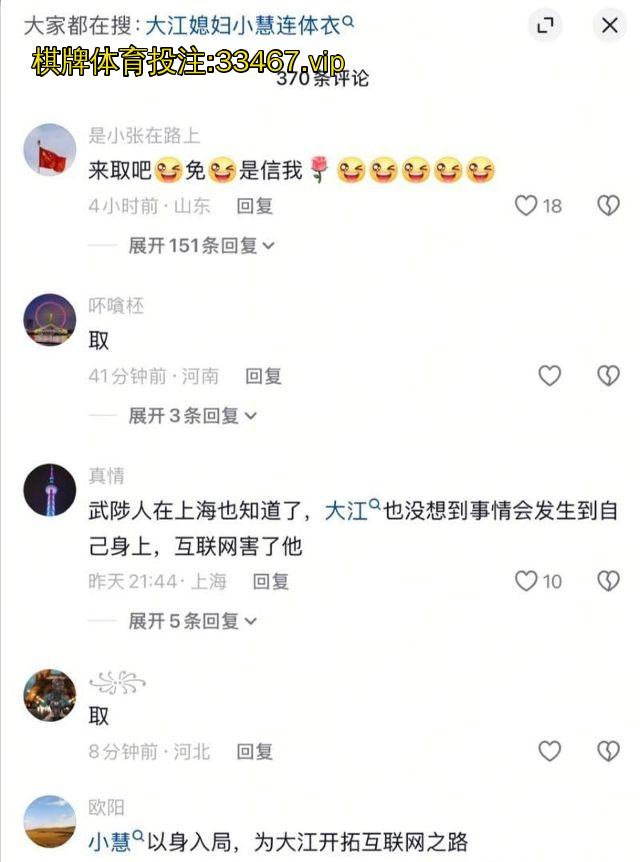Dislike the comment by 是小张在路上
This screenshot has width=640, height=862.
[608, 206]
